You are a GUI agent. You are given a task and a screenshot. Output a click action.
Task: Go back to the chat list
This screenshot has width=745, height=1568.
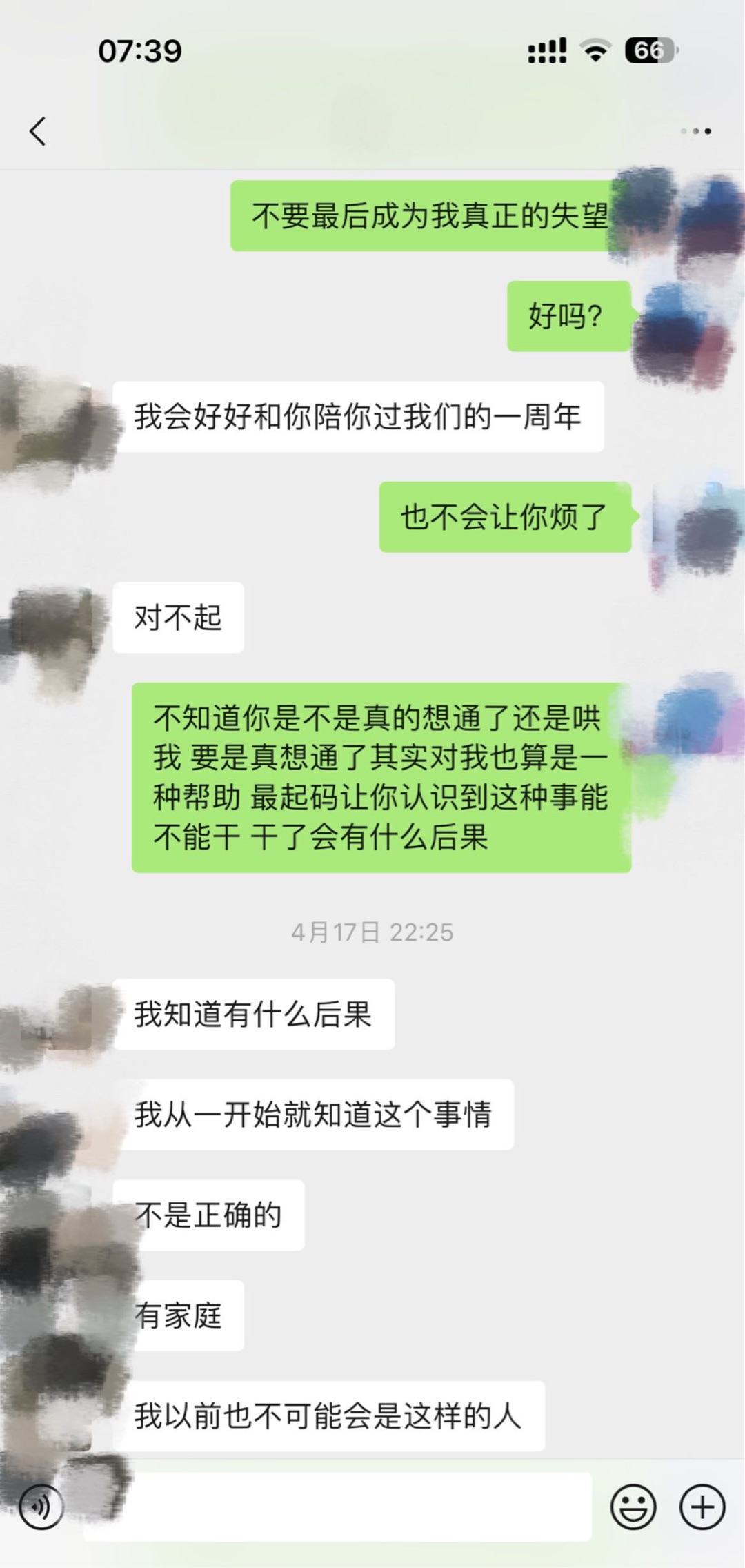pyautogui.click(x=38, y=130)
